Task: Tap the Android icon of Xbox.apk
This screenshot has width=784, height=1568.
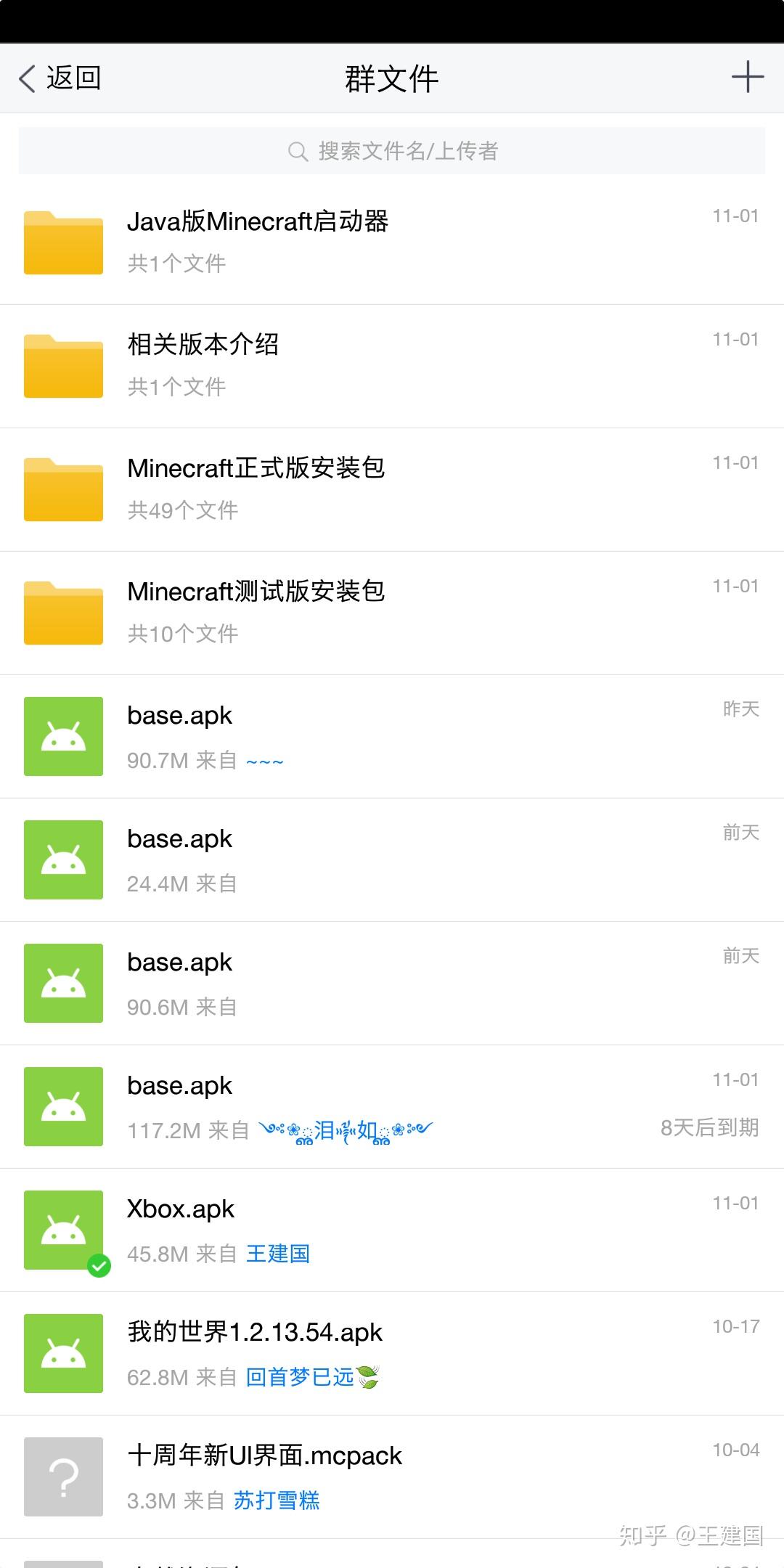Action: (x=62, y=1230)
